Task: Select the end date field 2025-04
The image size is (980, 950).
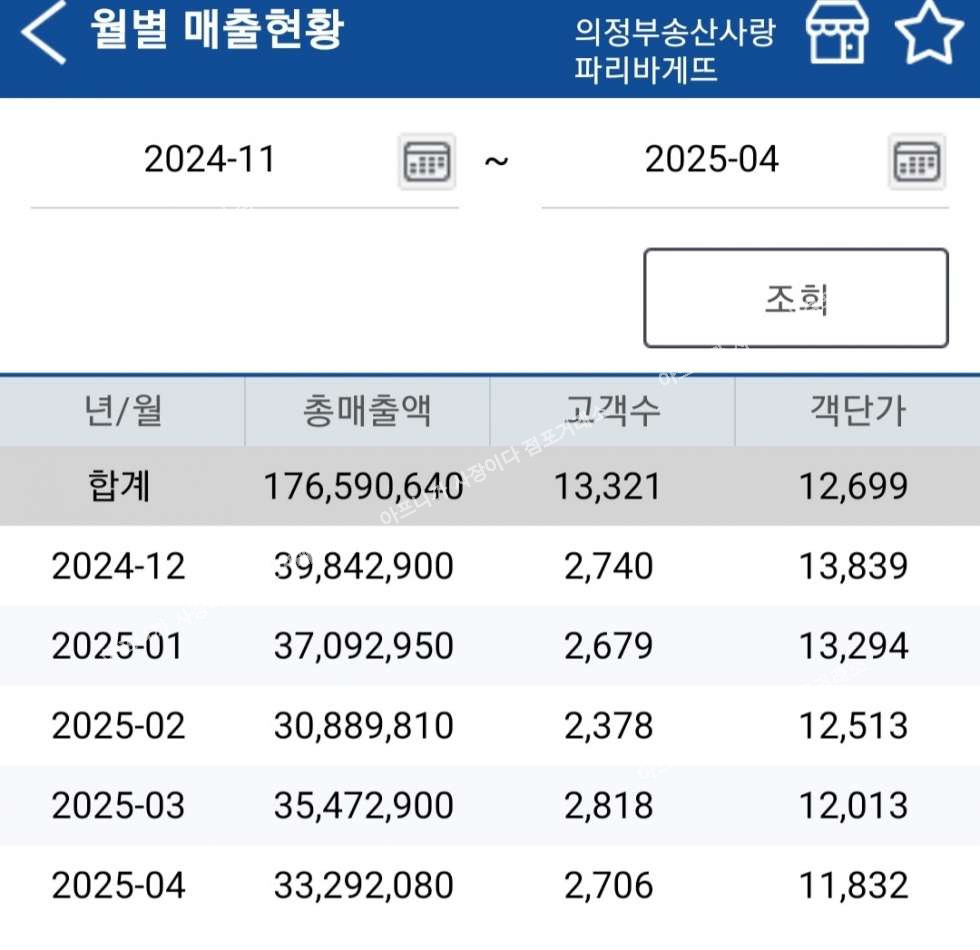Action: (x=711, y=160)
